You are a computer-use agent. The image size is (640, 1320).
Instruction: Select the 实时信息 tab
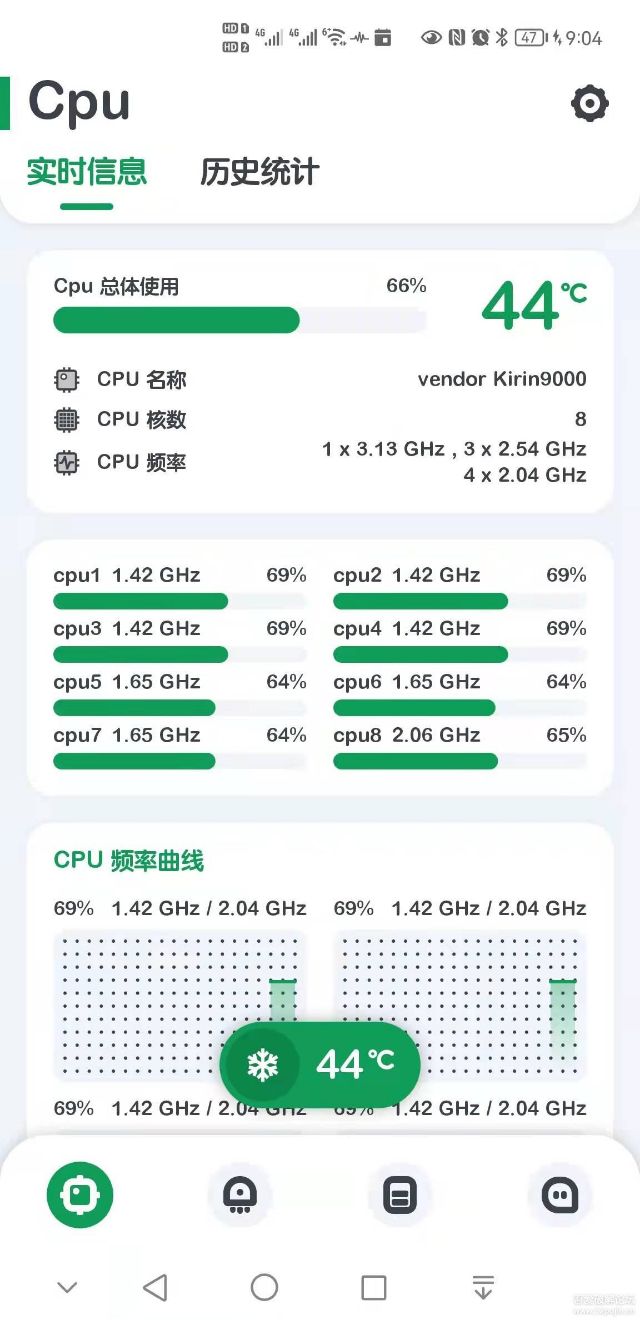tap(87, 172)
